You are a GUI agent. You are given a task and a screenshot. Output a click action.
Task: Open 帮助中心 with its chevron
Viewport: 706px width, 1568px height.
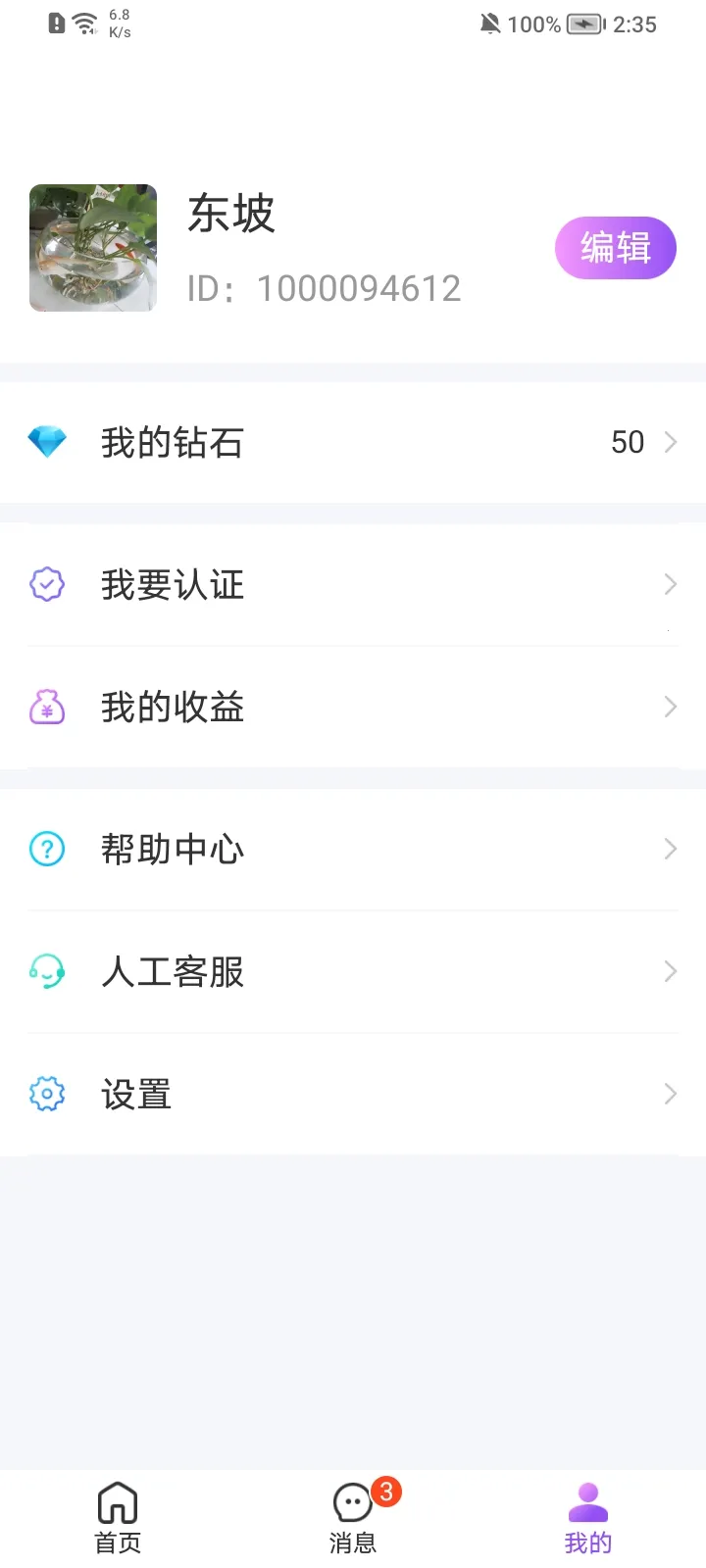point(670,849)
